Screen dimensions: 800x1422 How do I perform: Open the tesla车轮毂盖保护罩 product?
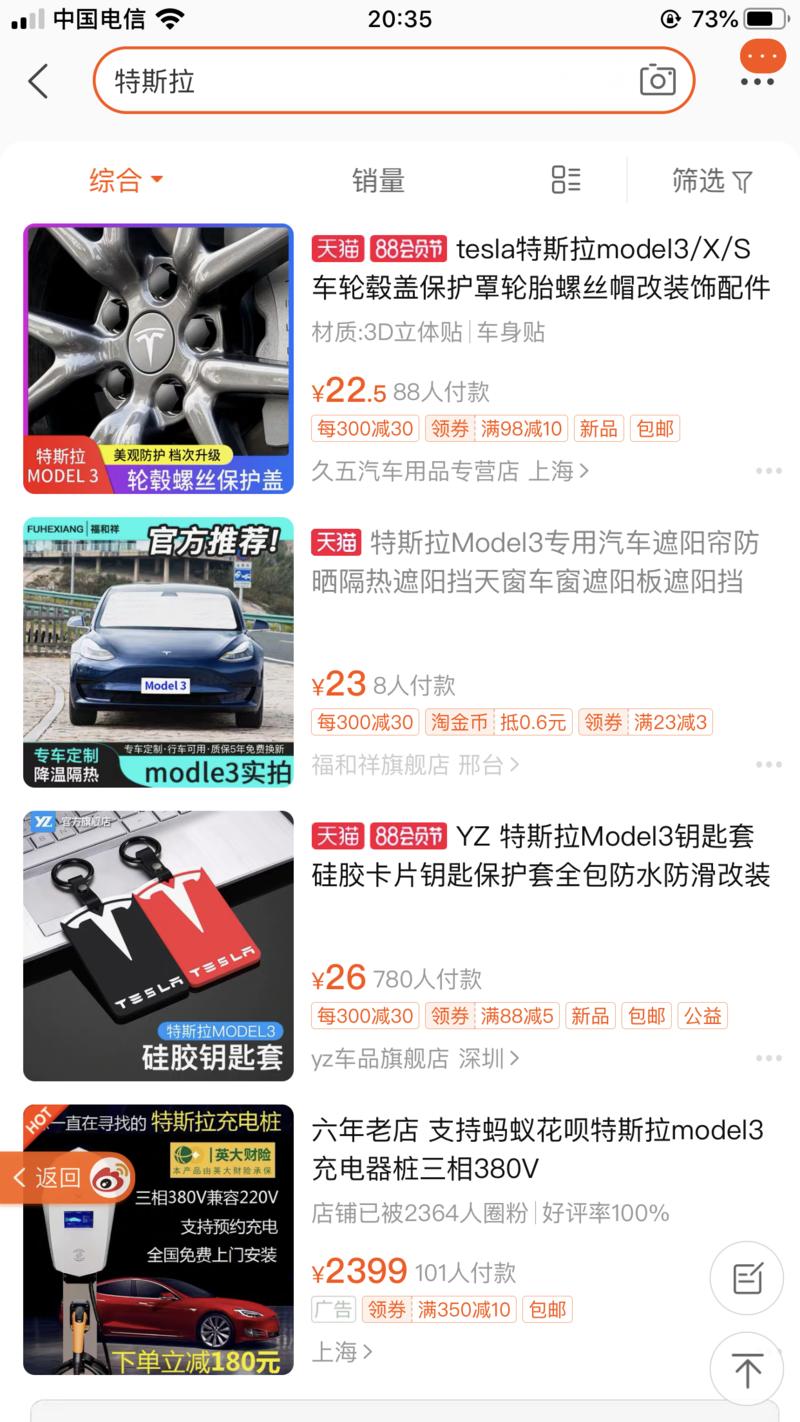tap(540, 269)
